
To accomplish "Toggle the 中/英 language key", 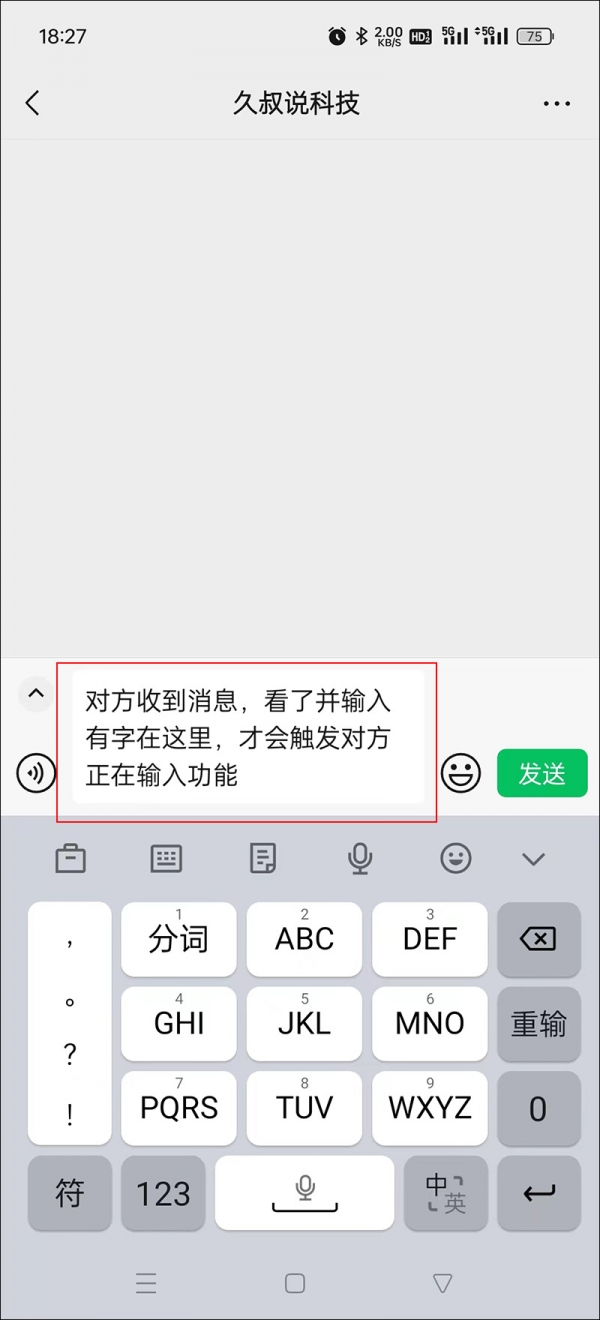I will pyautogui.click(x=445, y=1193).
